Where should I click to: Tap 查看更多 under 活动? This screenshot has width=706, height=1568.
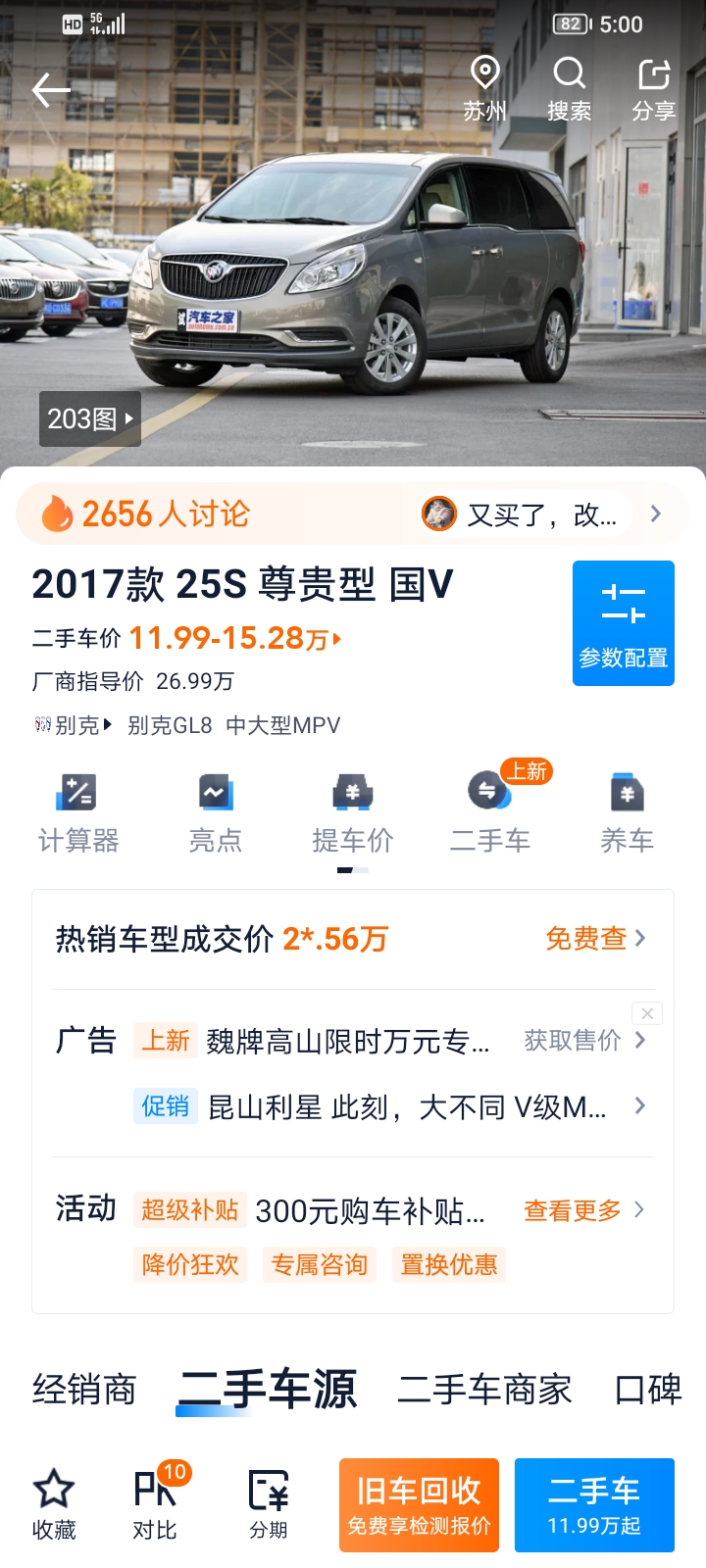tap(584, 1210)
